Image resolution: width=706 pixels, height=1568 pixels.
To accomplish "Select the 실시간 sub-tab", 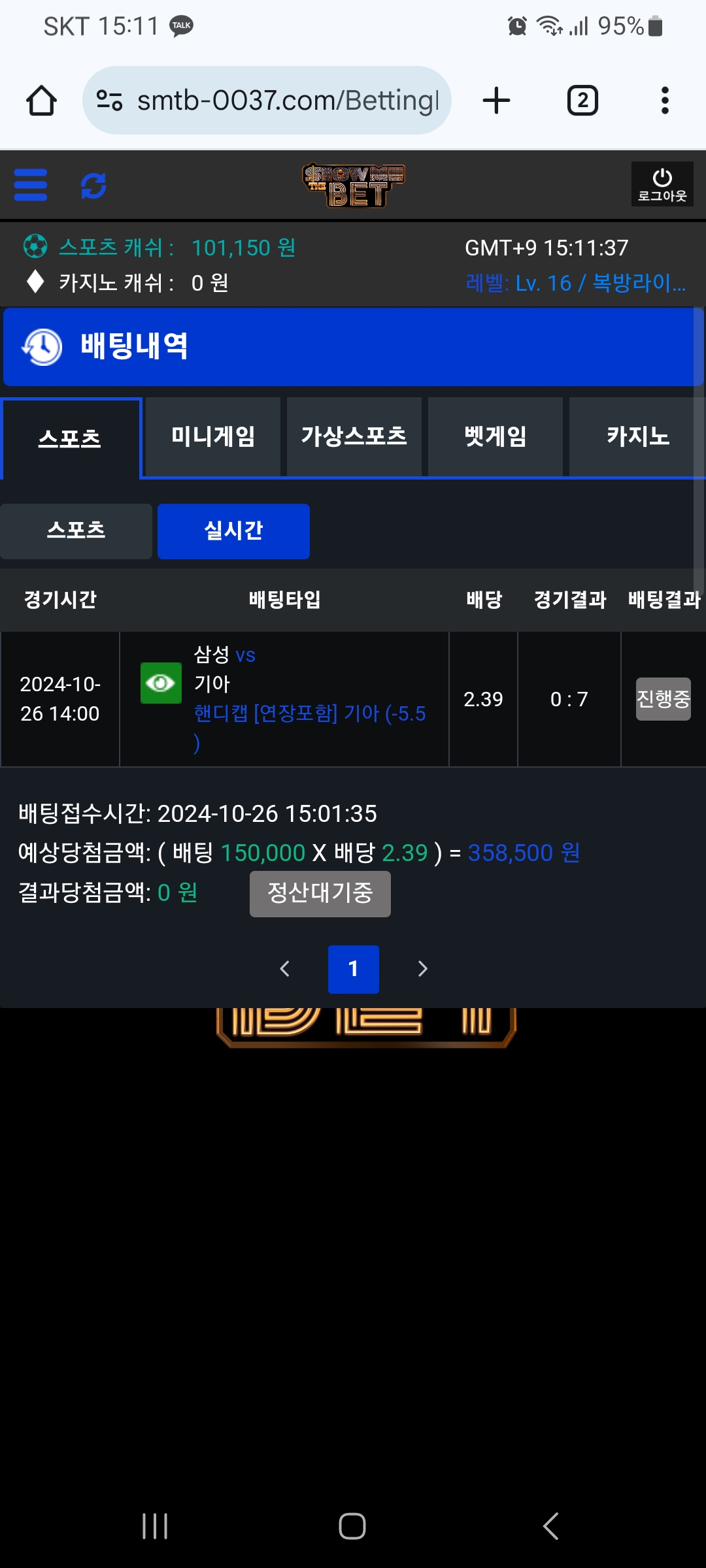I will pos(233,531).
